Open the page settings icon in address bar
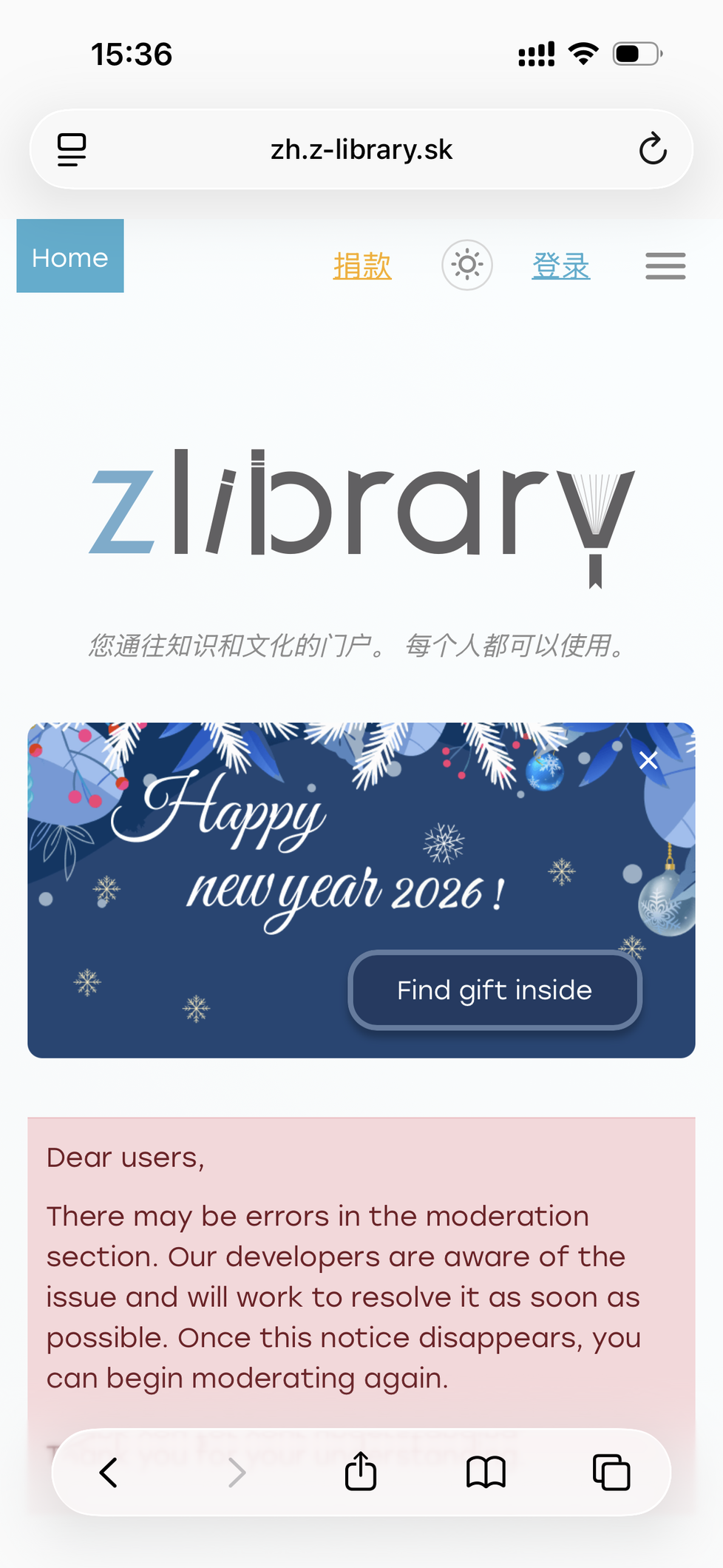The width and height of the screenshot is (723, 1568). [x=72, y=149]
